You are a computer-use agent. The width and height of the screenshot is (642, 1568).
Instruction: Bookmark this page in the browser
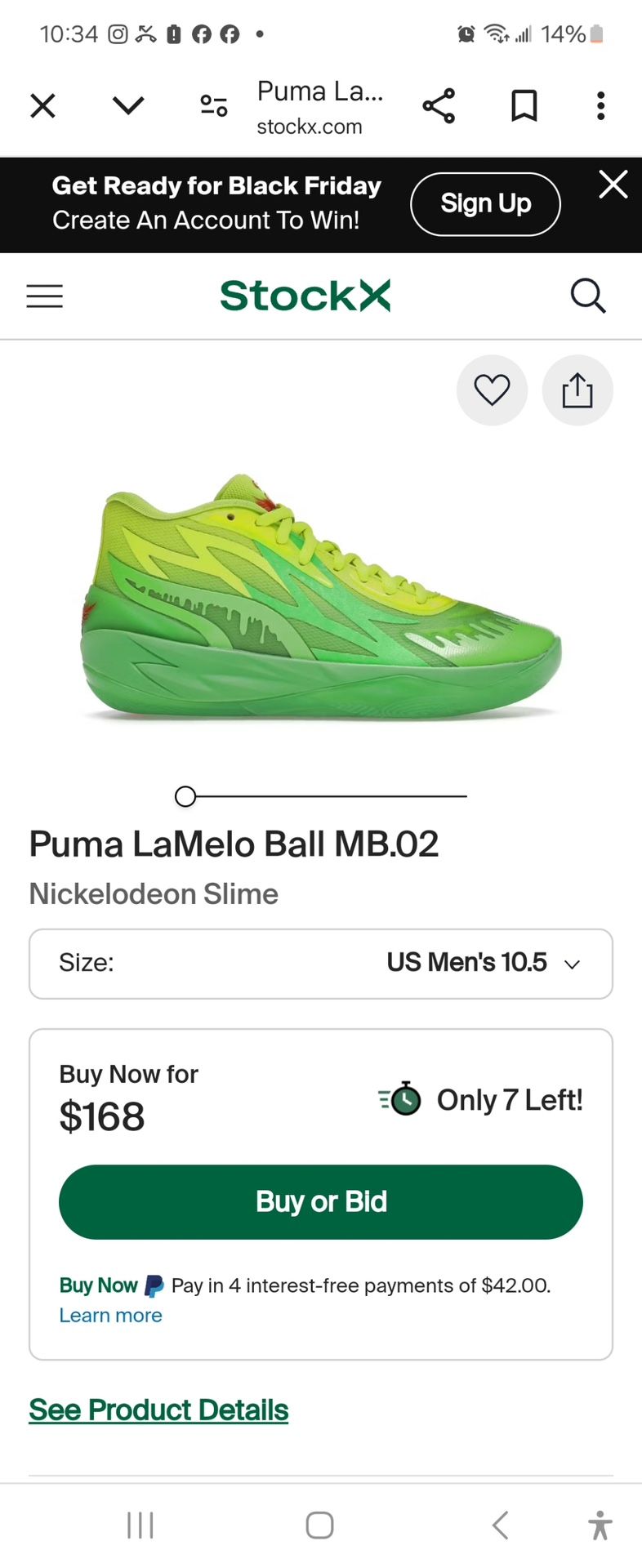(x=524, y=106)
